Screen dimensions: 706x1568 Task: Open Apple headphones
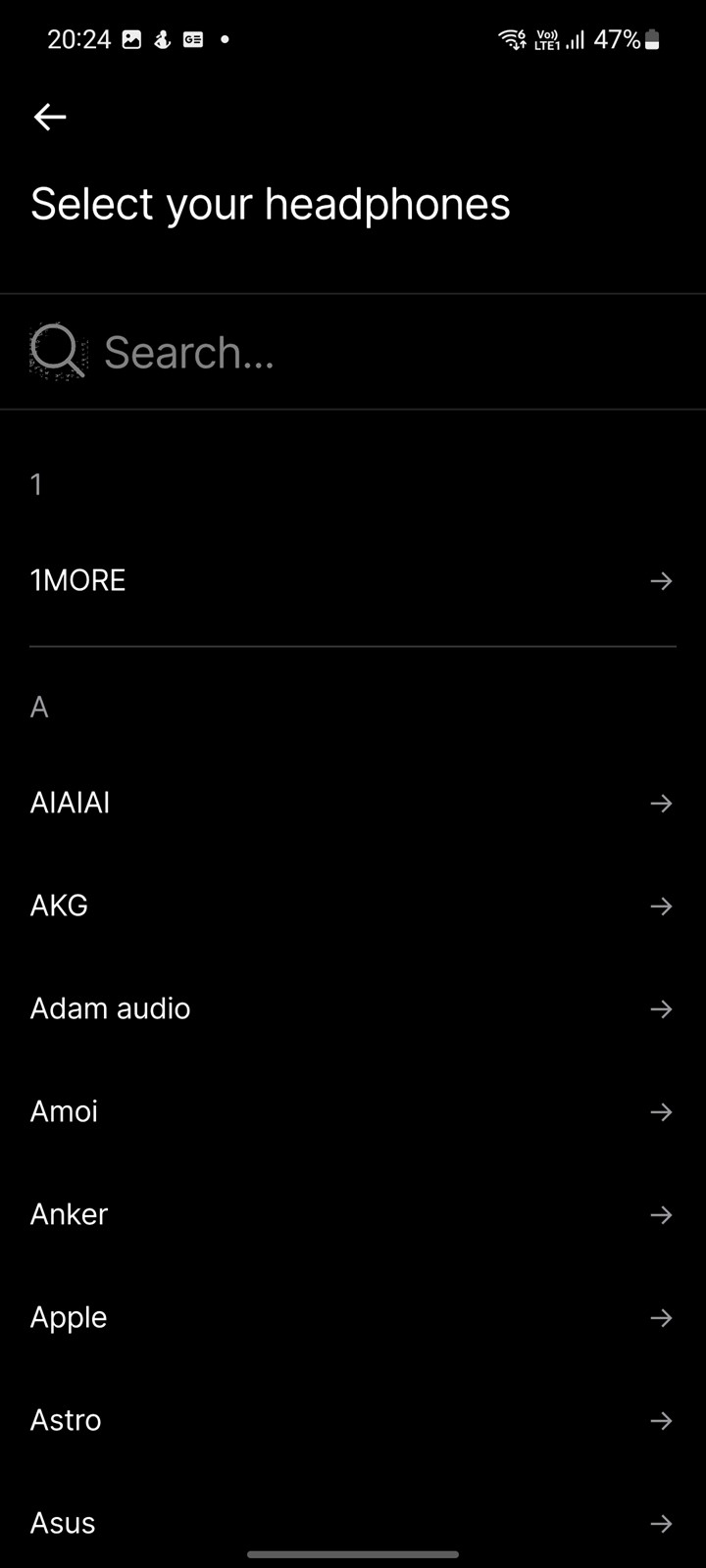pyautogui.click(x=353, y=1318)
